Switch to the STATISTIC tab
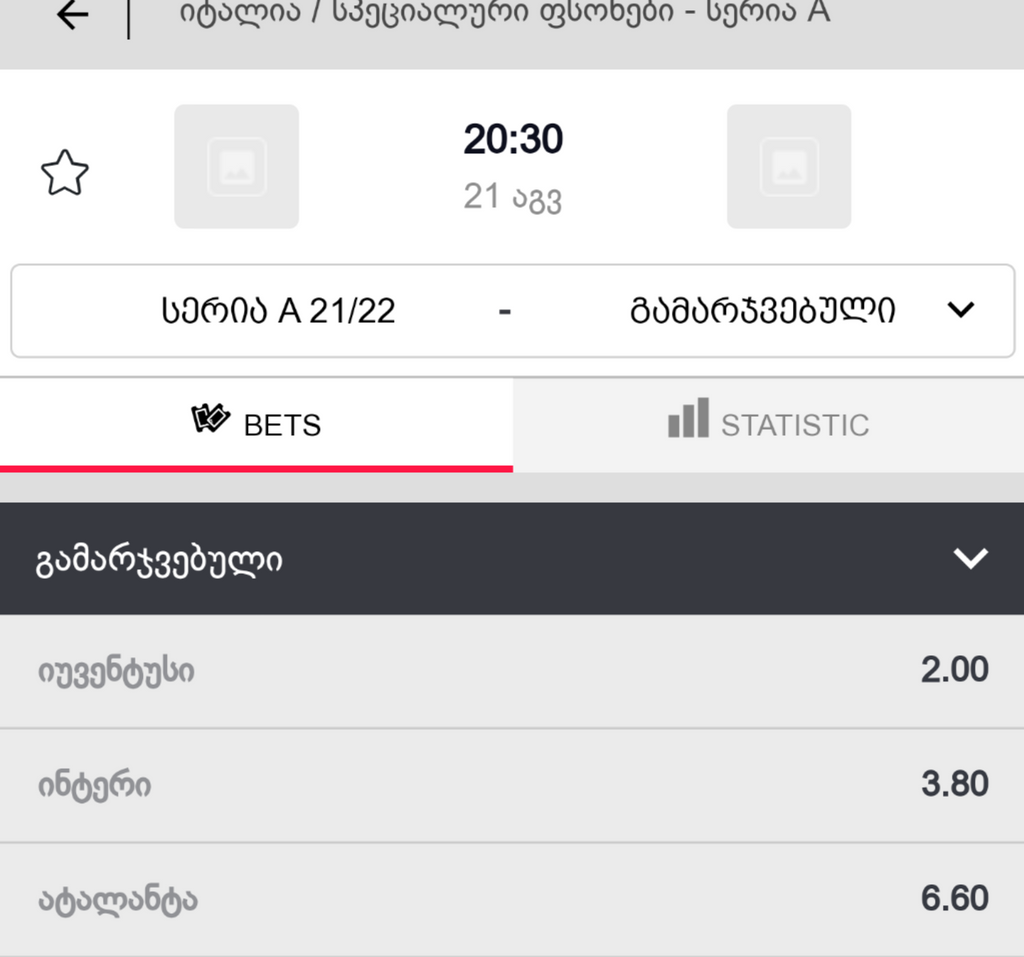 (768, 424)
